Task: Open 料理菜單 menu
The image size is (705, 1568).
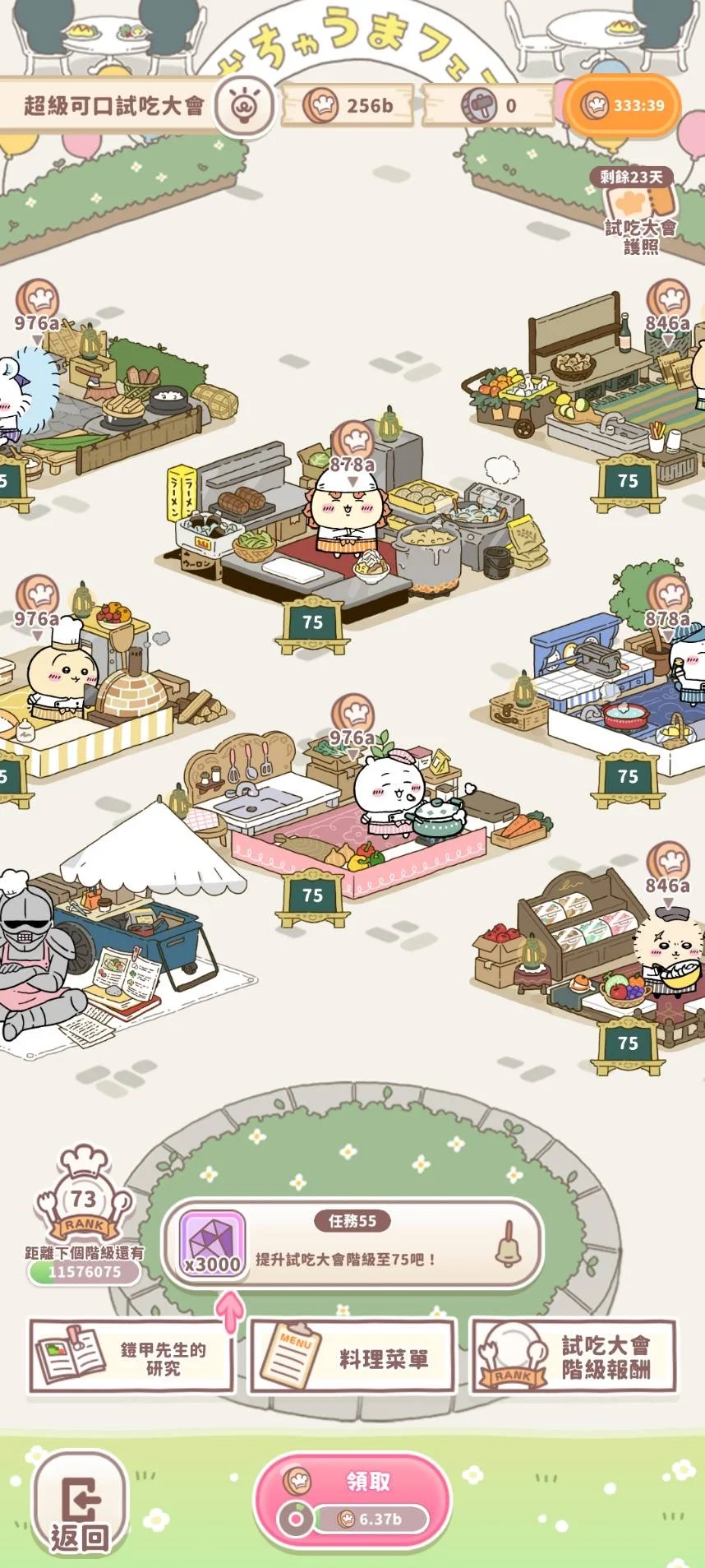Action: coord(352,1358)
